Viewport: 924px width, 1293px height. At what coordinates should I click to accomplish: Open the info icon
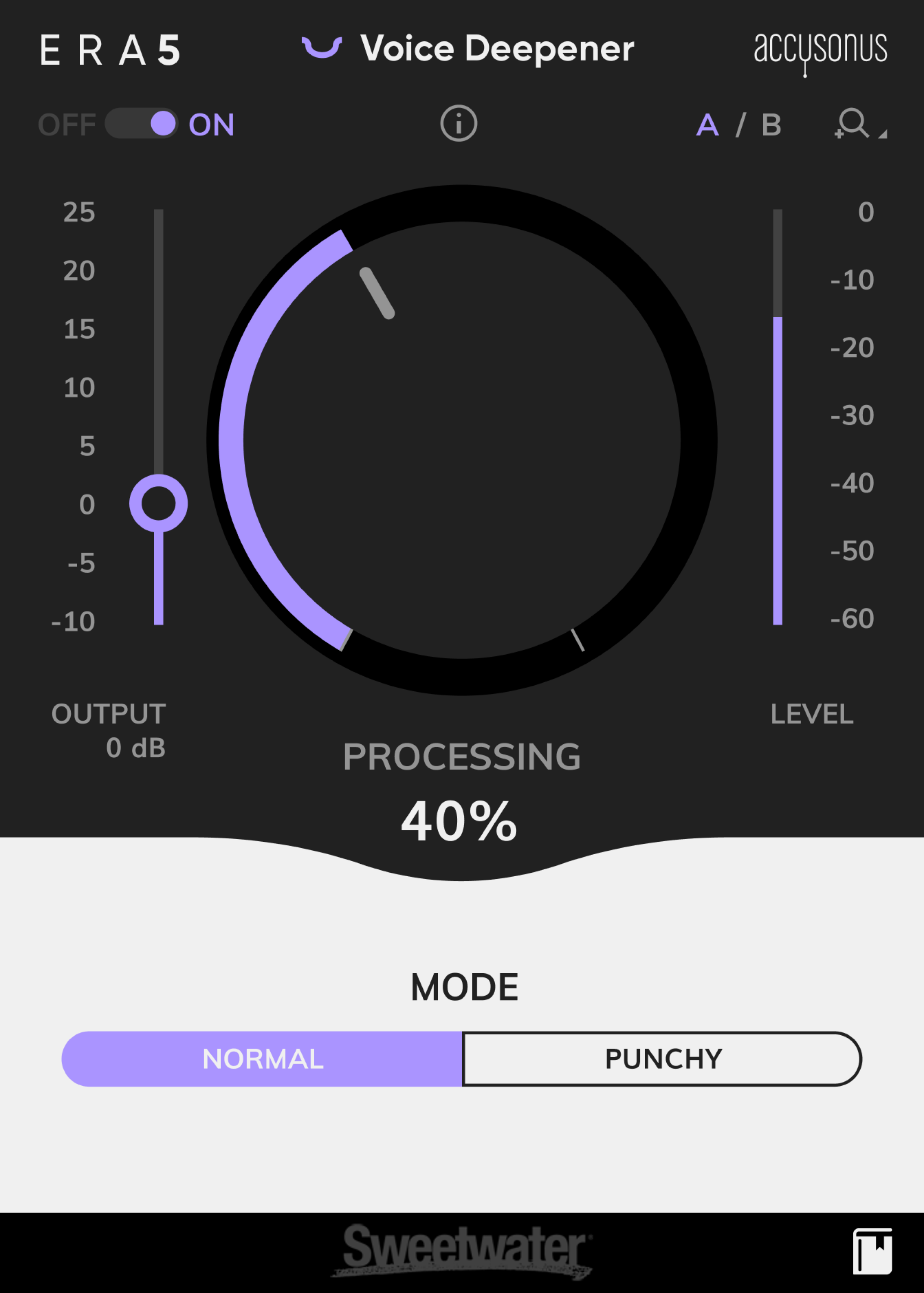click(459, 123)
